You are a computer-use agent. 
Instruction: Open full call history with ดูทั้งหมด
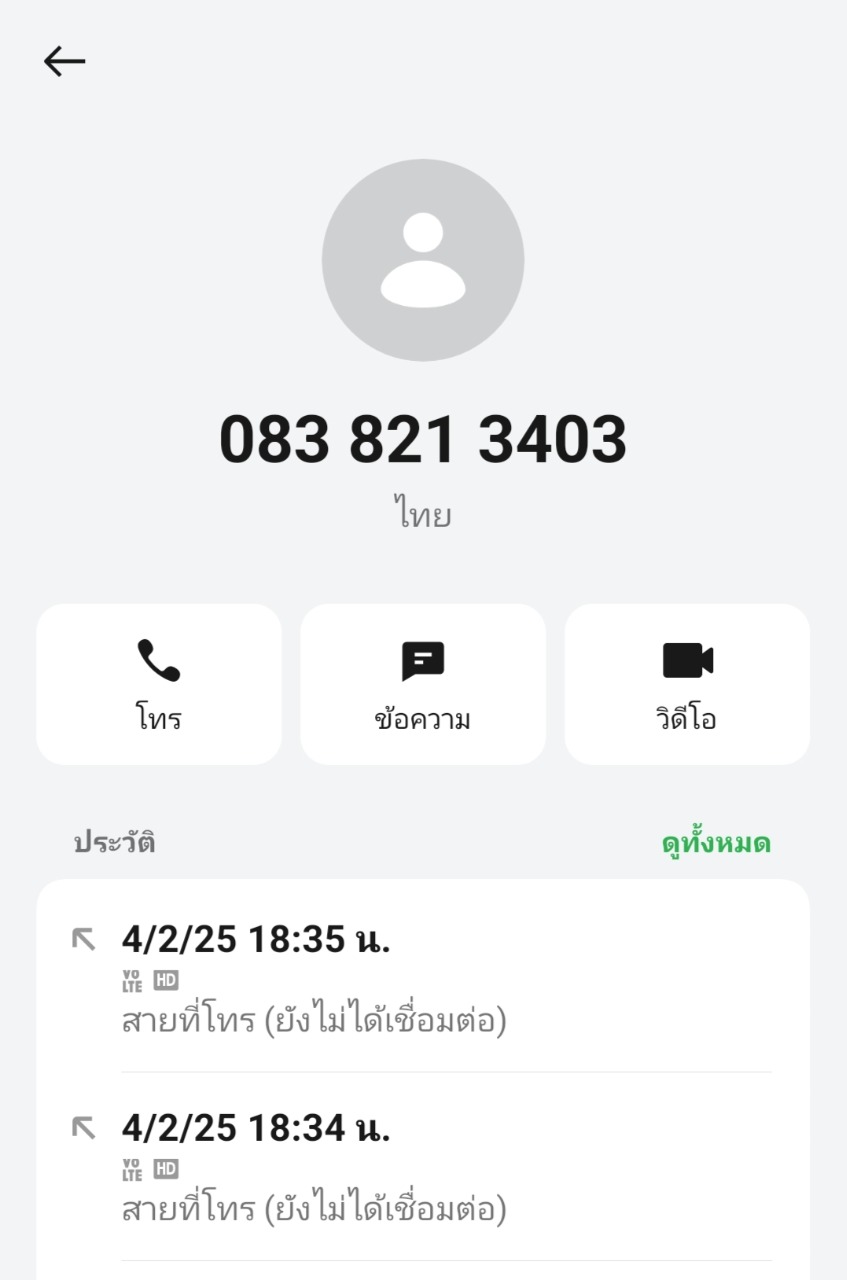click(716, 843)
